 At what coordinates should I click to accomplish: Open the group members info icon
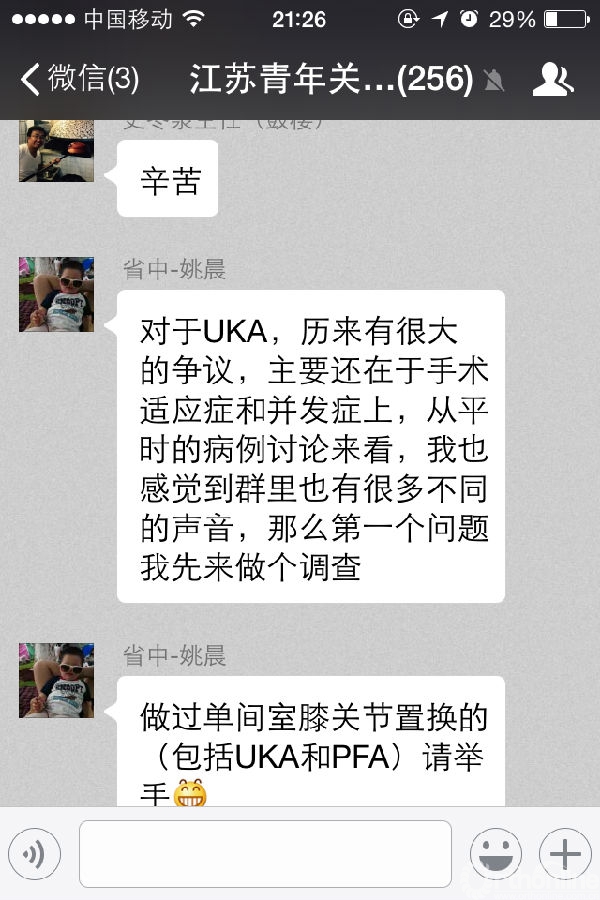point(553,79)
